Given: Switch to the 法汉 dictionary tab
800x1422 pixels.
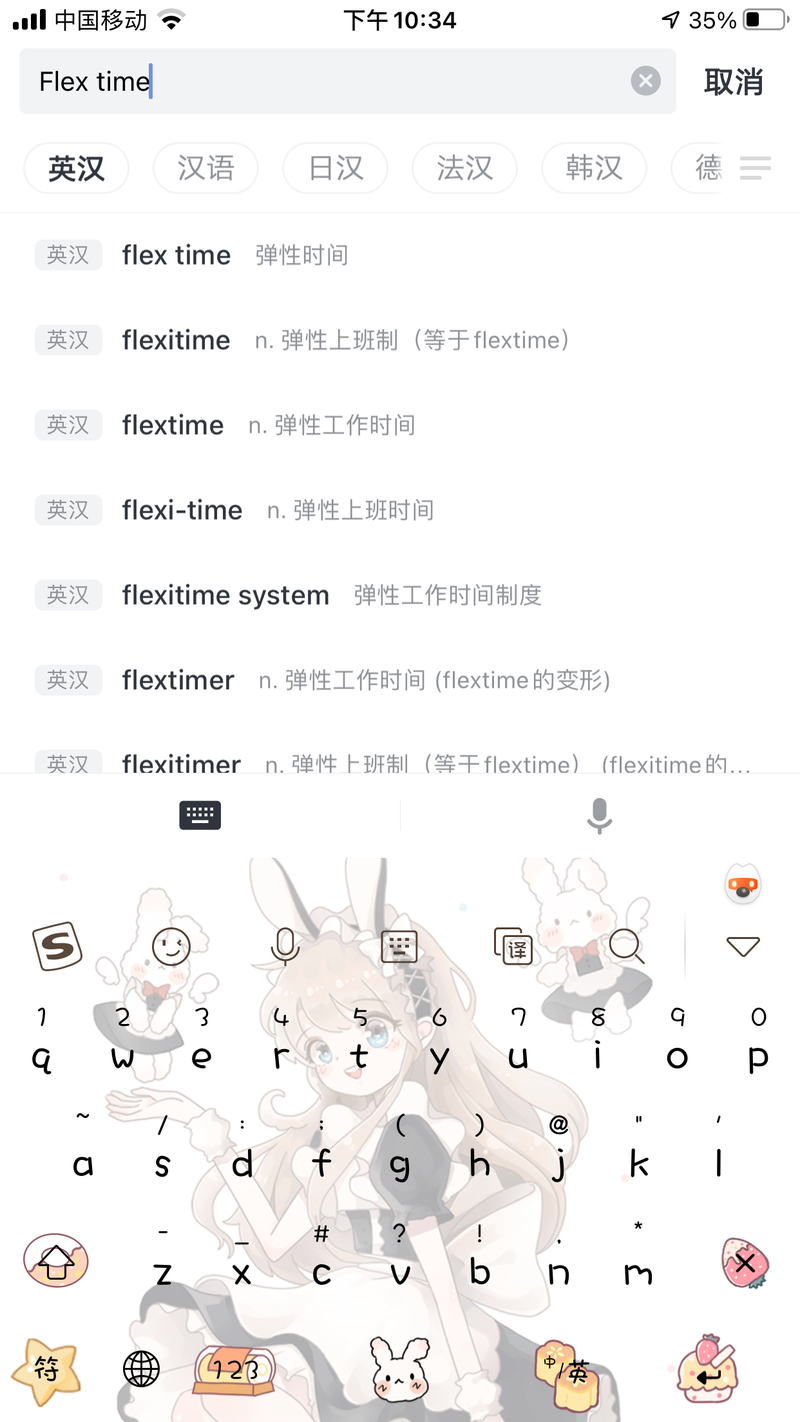Looking at the screenshot, I should point(464,167).
